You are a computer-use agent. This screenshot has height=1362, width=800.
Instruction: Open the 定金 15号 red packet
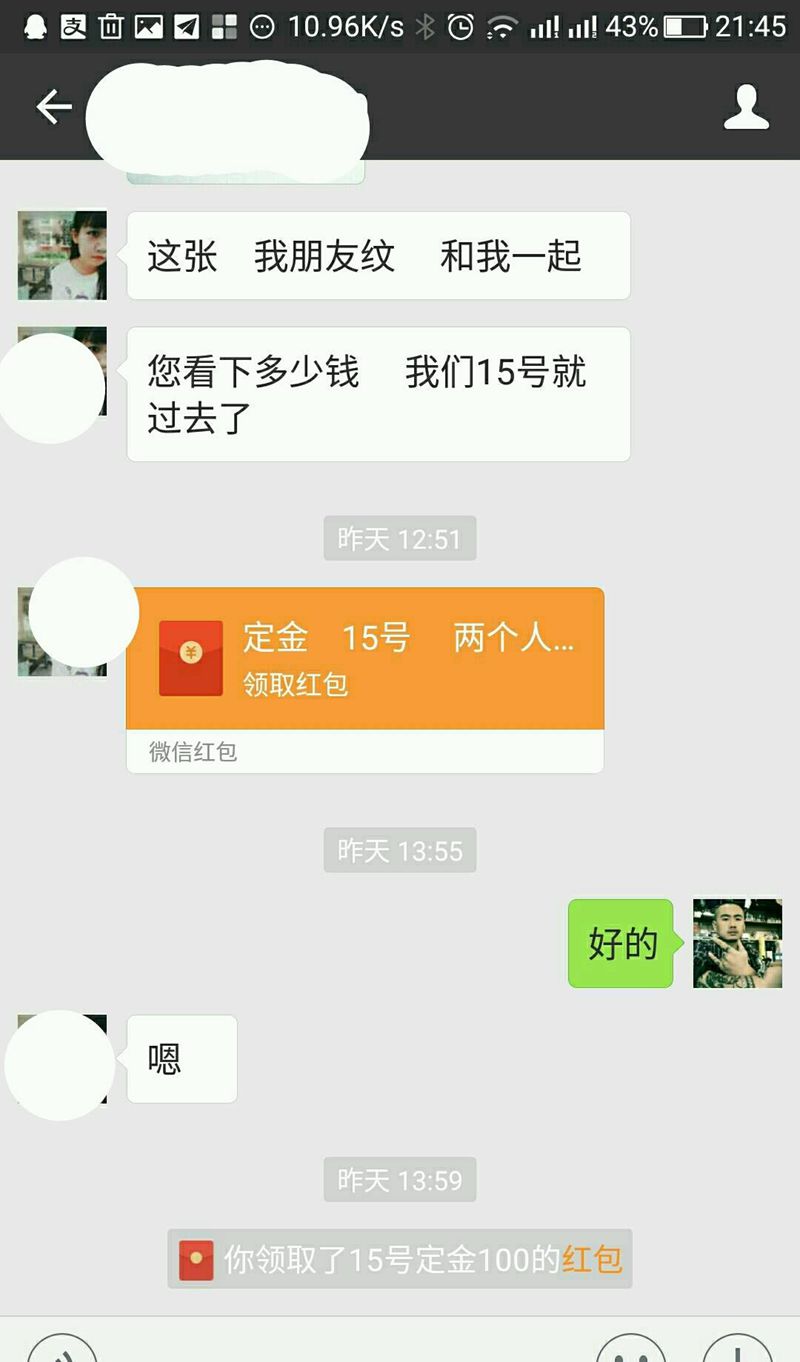click(x=365, y=659)
